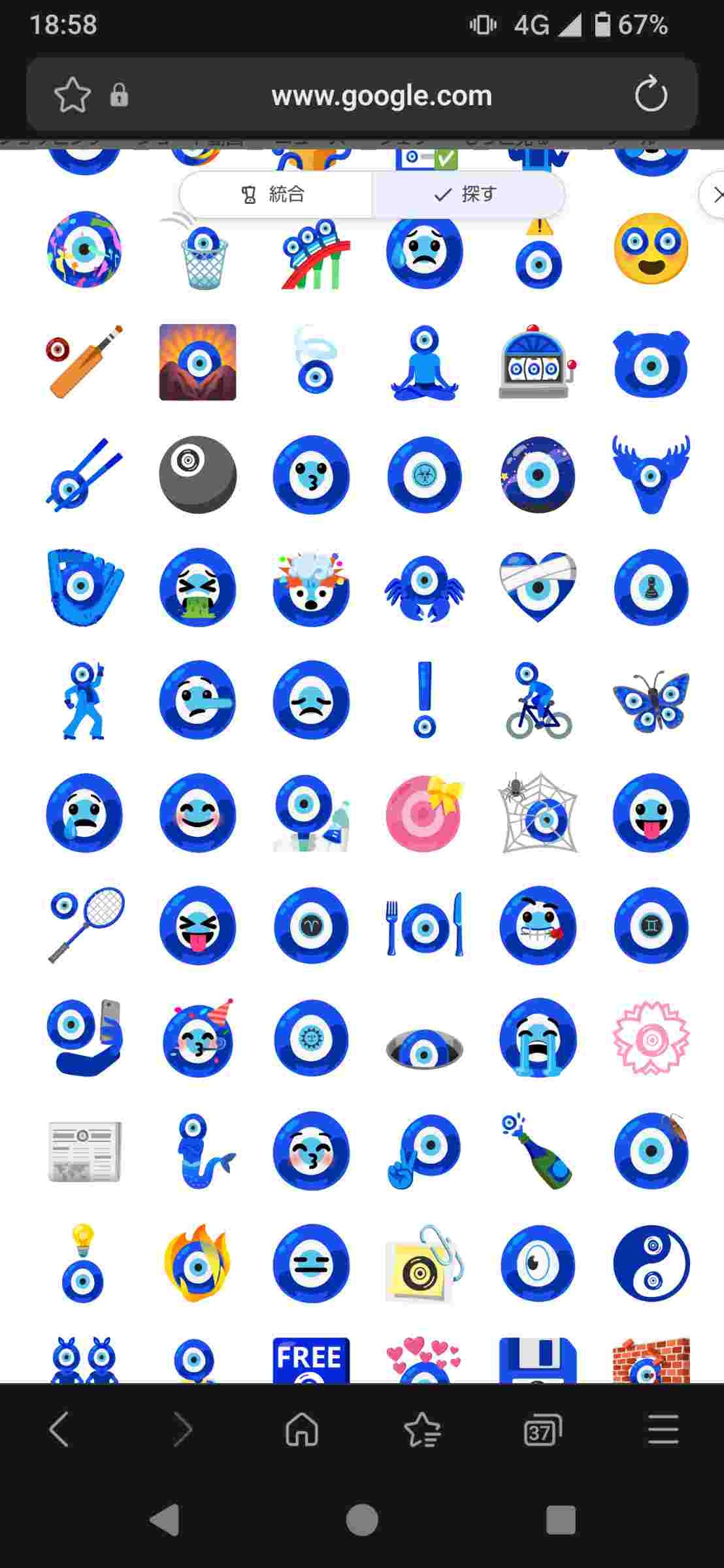Open the spider web evil eye emoji
Viewport: 724px width, 1568px height.
pyautogui.click(x=538, y=813)
